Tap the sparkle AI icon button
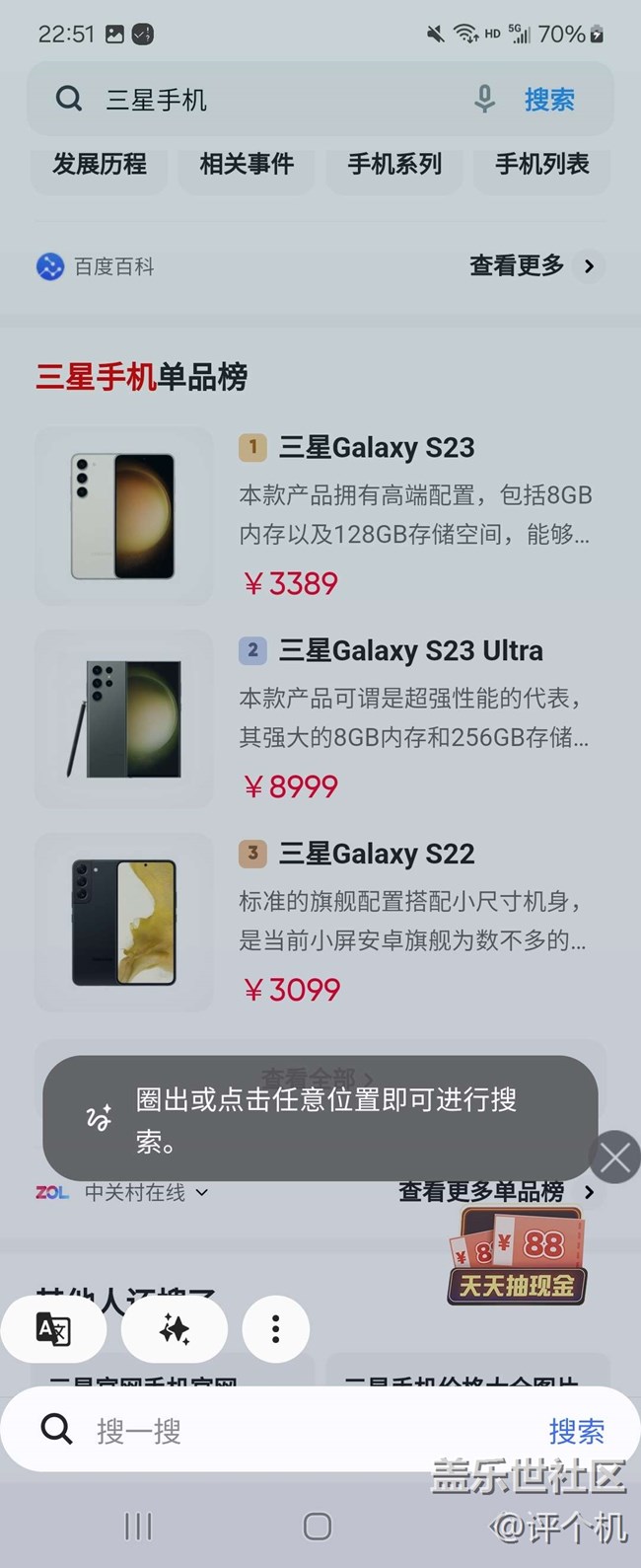Viewport: 641px width, 1568px height. pyautogui.click(x=175, y=1329)
